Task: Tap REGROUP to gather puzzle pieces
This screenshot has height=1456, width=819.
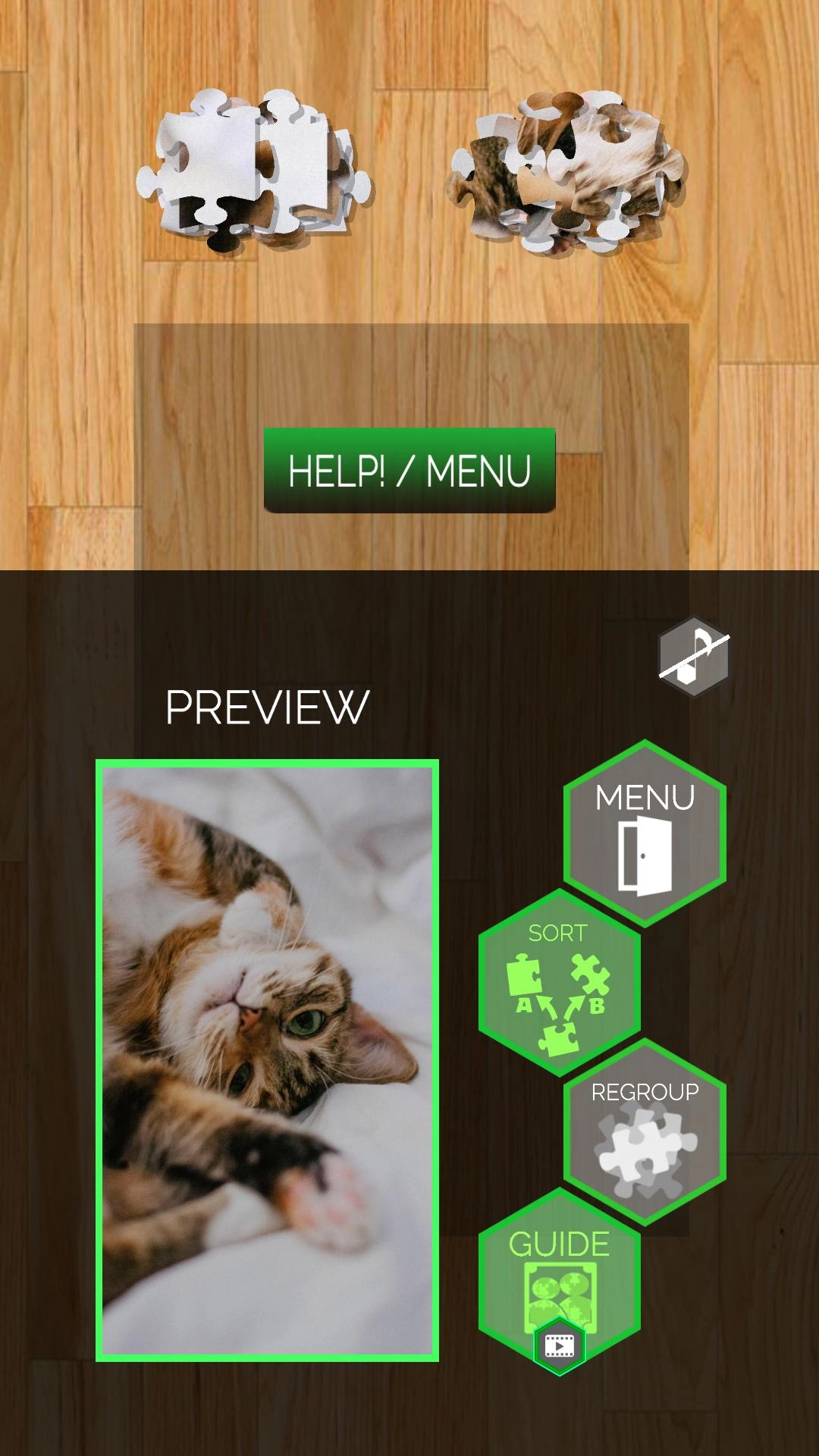Action: tap(645, 1131)
